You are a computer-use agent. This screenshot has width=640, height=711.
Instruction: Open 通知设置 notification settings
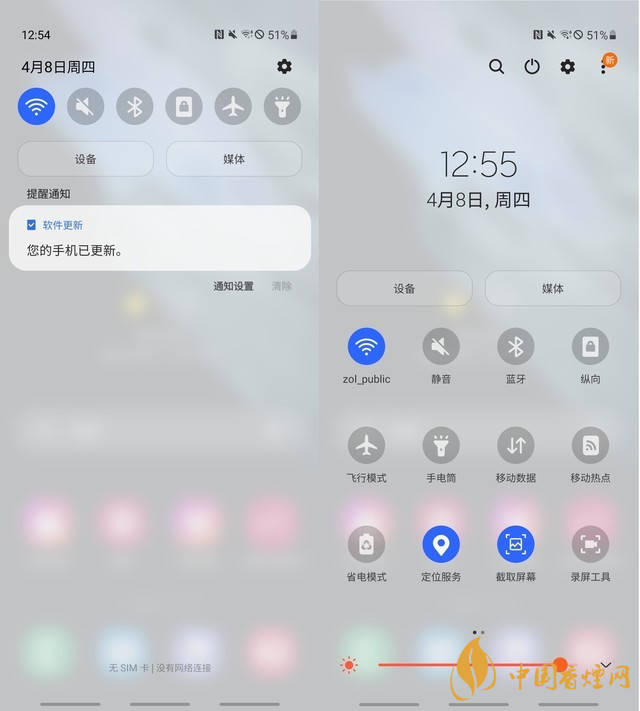click(233, 286)
